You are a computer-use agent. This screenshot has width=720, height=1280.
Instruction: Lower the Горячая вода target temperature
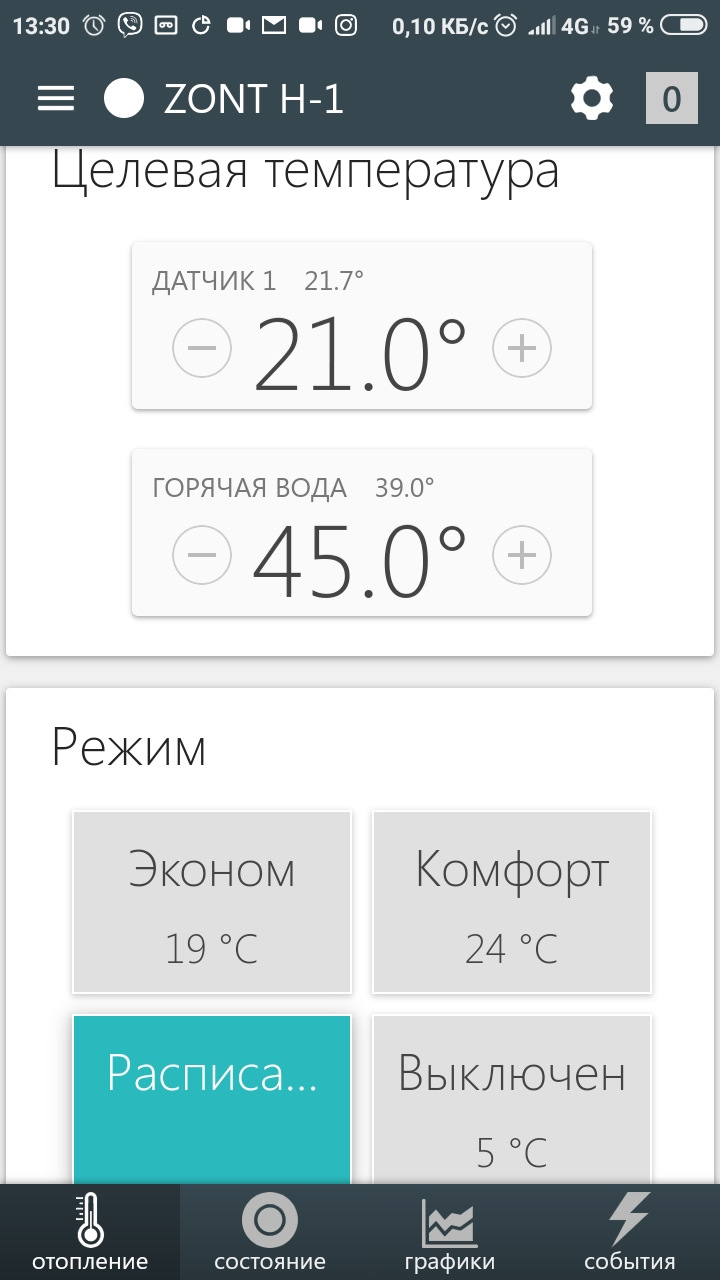[x=202, y=554]
